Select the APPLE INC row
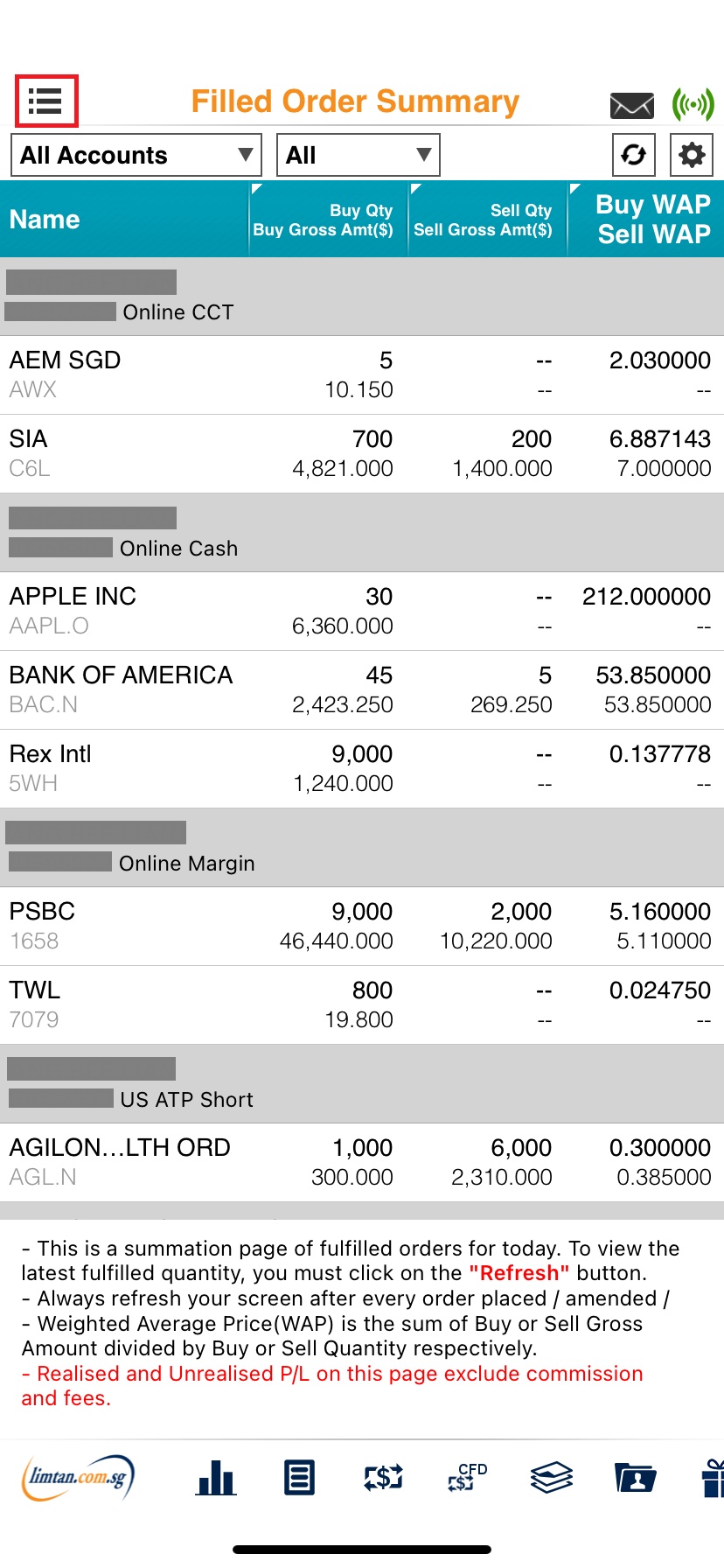The image size is (724, 1568). coord(362,611)
